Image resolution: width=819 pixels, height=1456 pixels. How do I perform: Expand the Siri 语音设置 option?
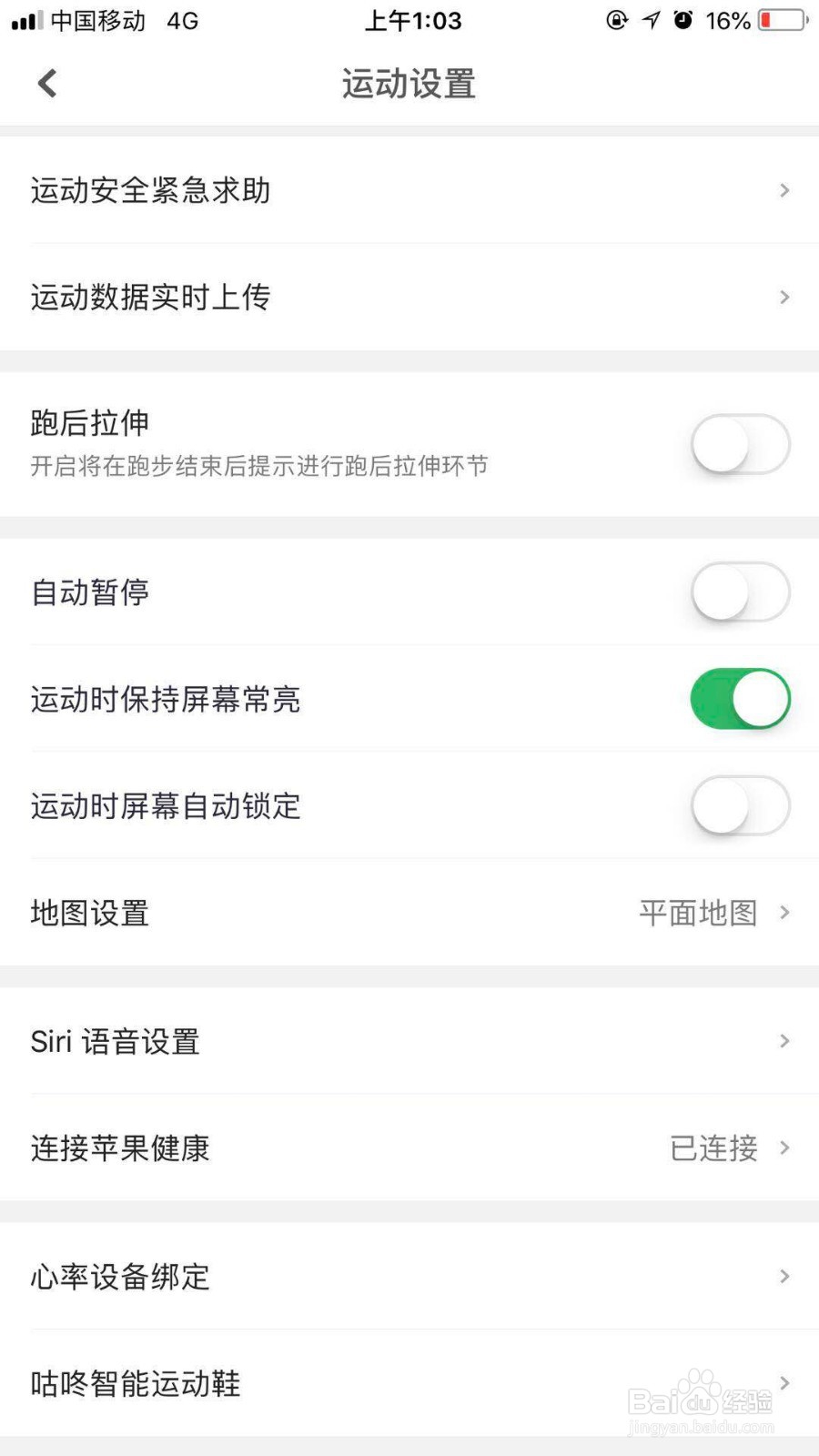pyautogui.click(x=409, y=1041)
